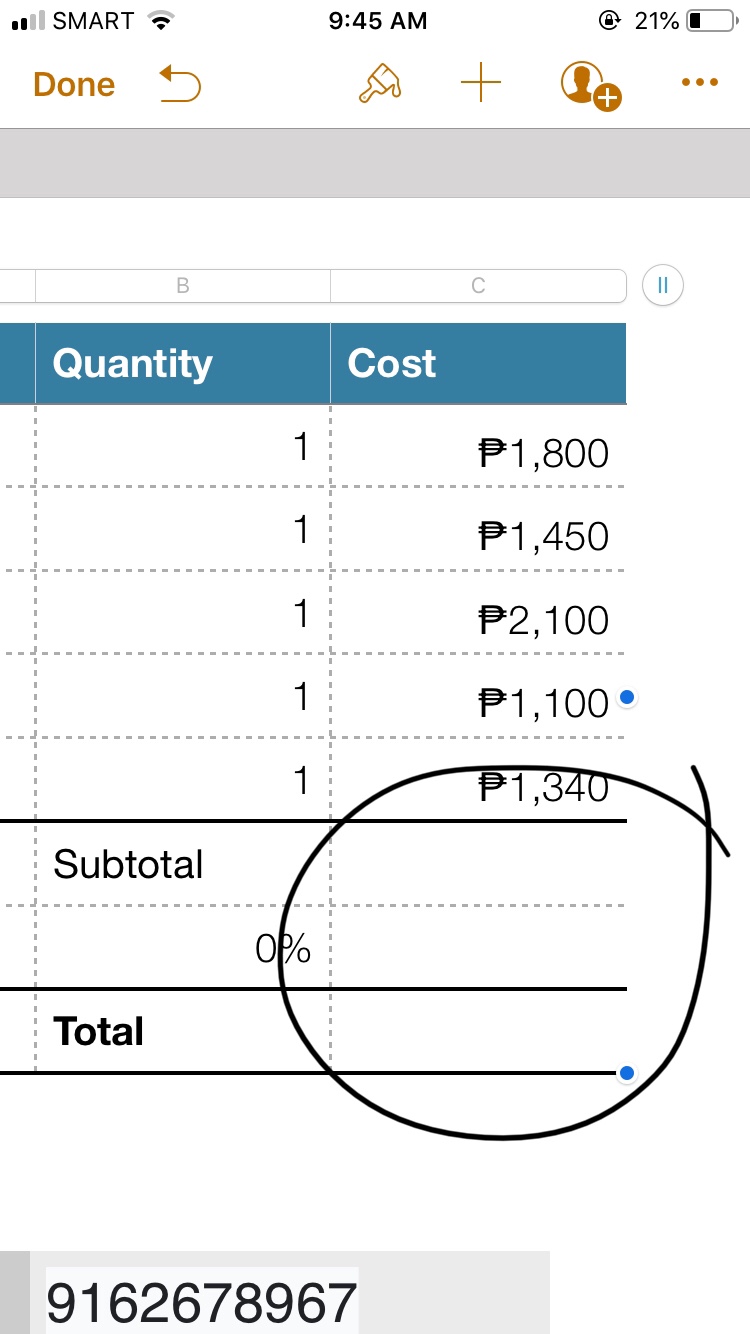Open the format paintbrush panel
Screen dimensions: 750x1334
pyautogui.click(x=379, y=83)
